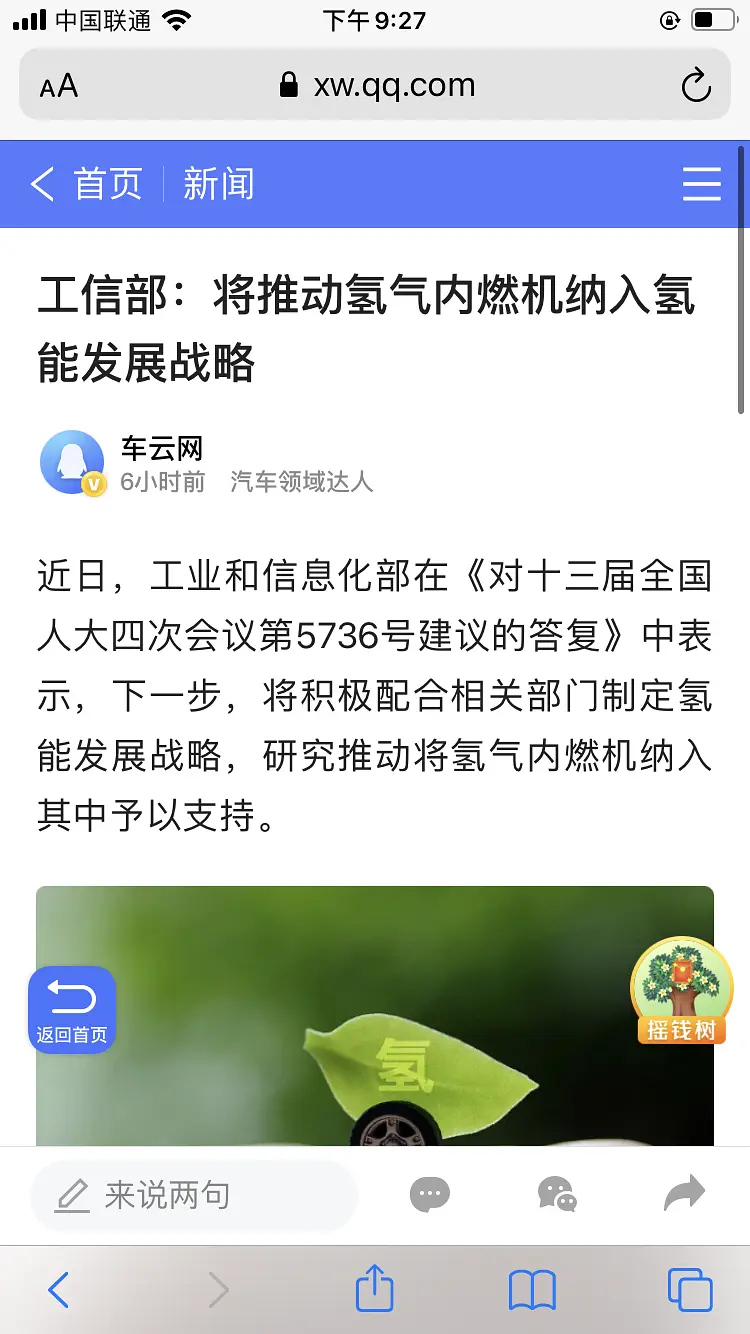Go back in Safari history

(x=59, y=1290)
